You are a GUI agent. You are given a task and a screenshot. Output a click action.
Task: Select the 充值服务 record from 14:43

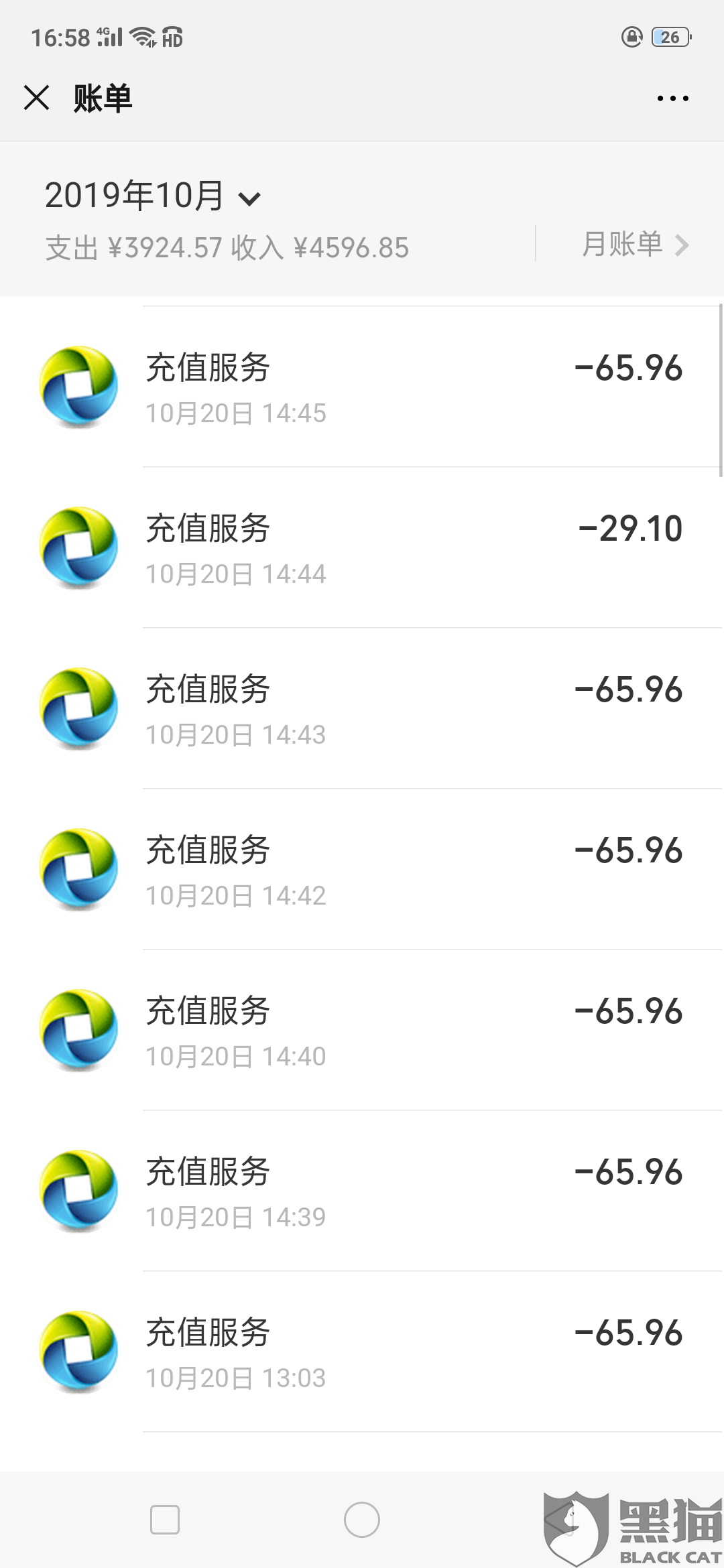pos(362,709)
